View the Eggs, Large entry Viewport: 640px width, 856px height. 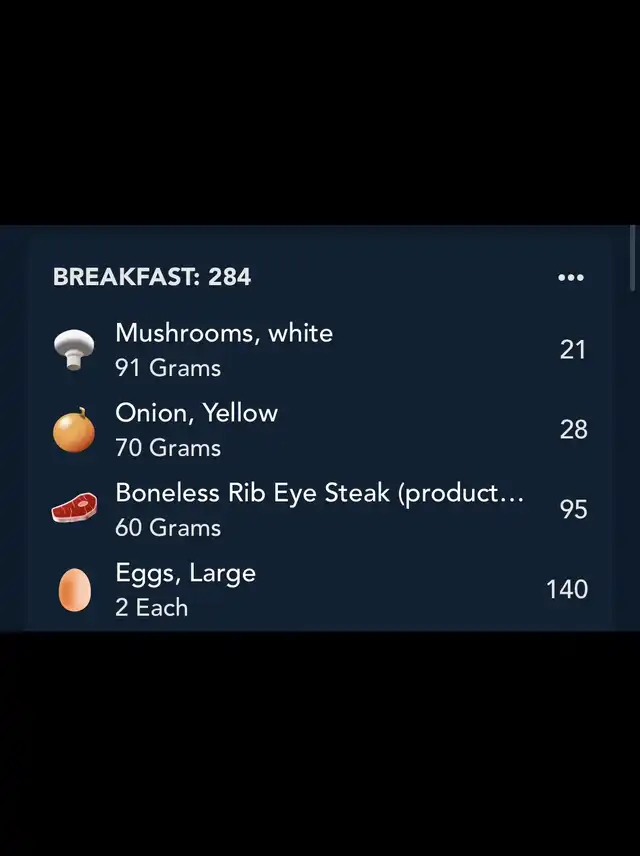[x=186, y=589]
